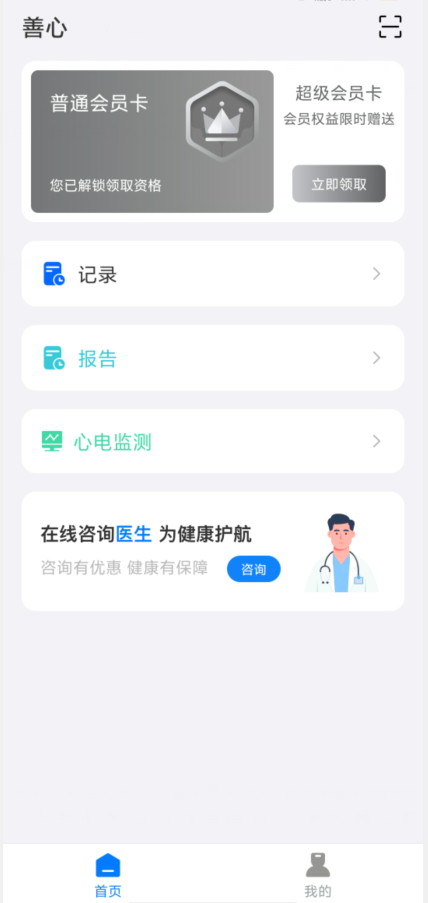Claim the super membership with 立即领取

pos(339,184)
